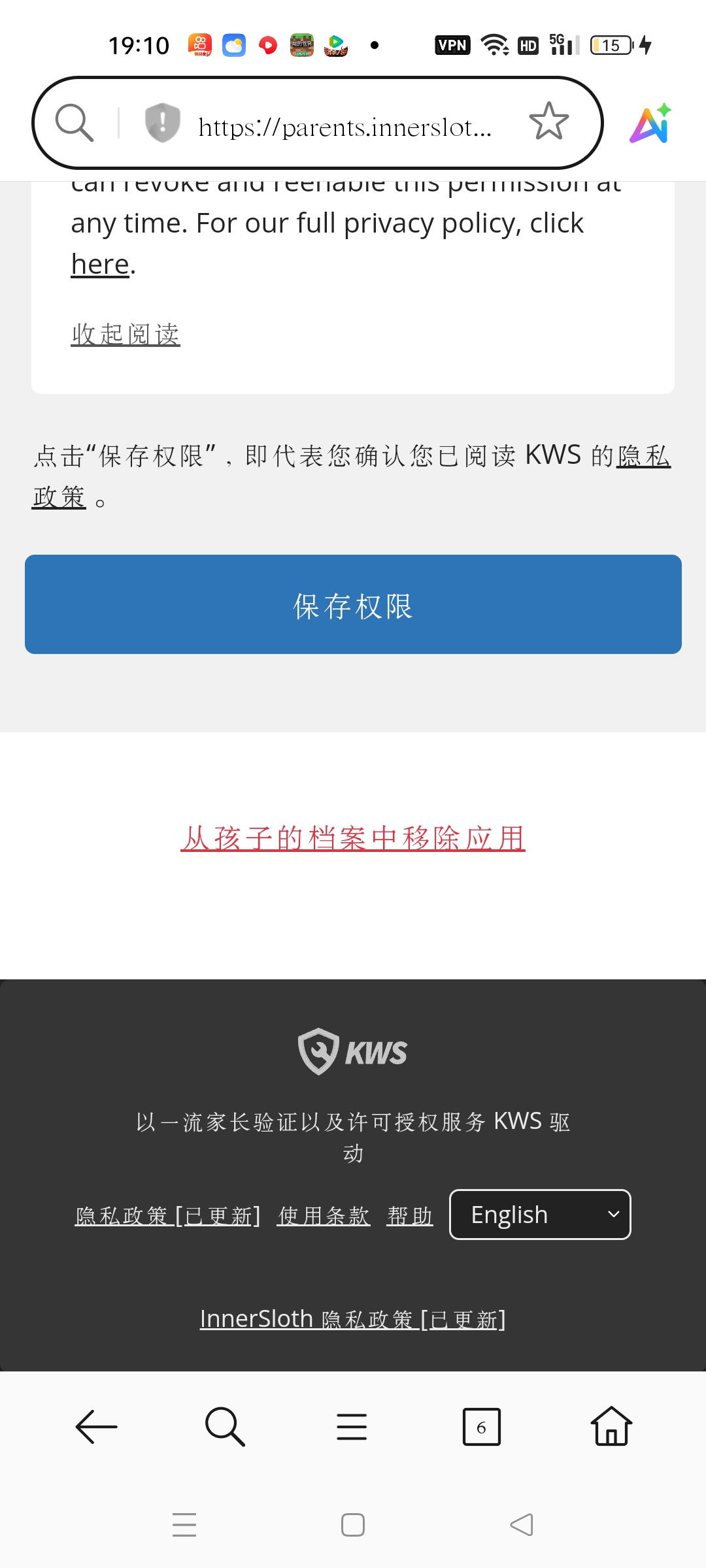The height and width of the screenshot is (1568, 706).
Task: Open the AI assistant icon
Action: point(650,123)
